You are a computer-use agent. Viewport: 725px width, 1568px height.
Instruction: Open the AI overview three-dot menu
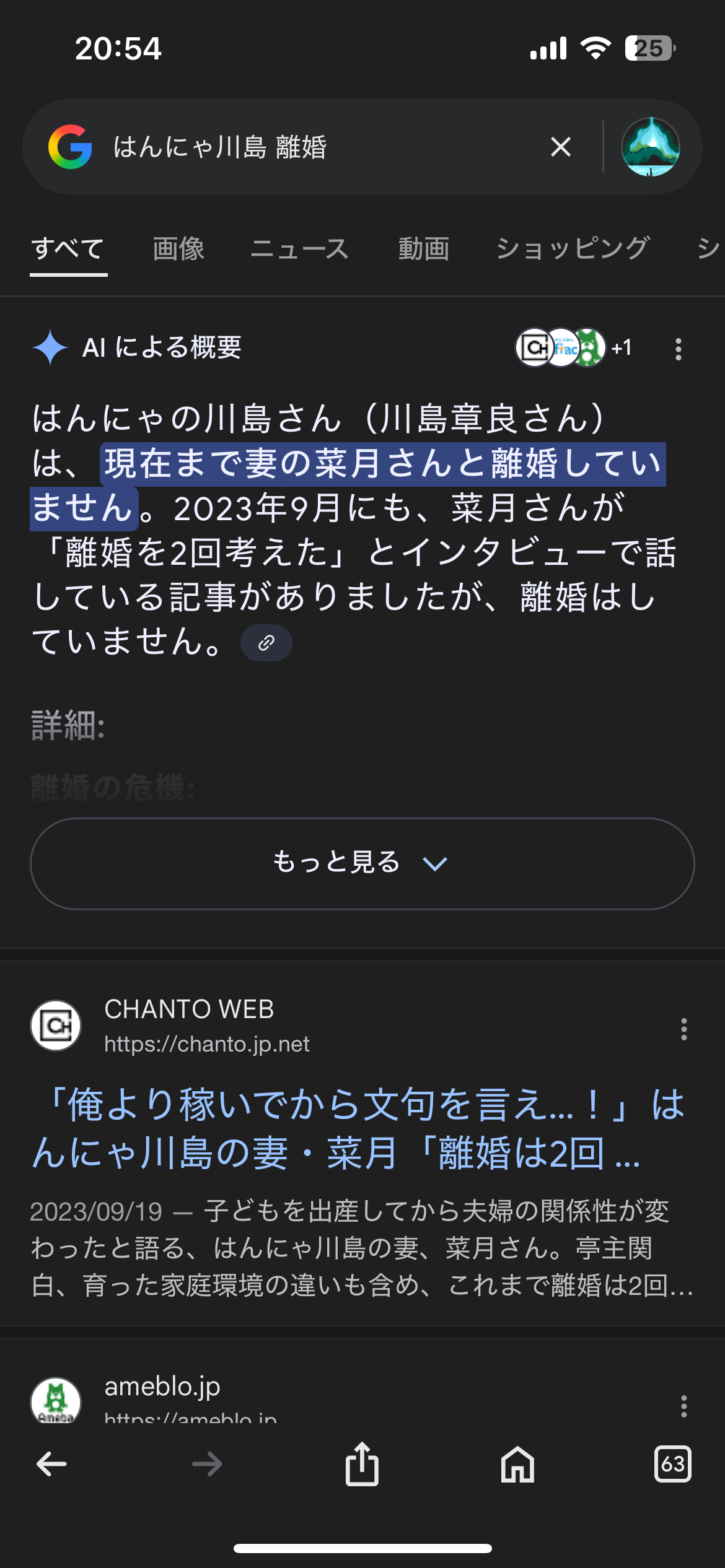click(x=679, y=349)
